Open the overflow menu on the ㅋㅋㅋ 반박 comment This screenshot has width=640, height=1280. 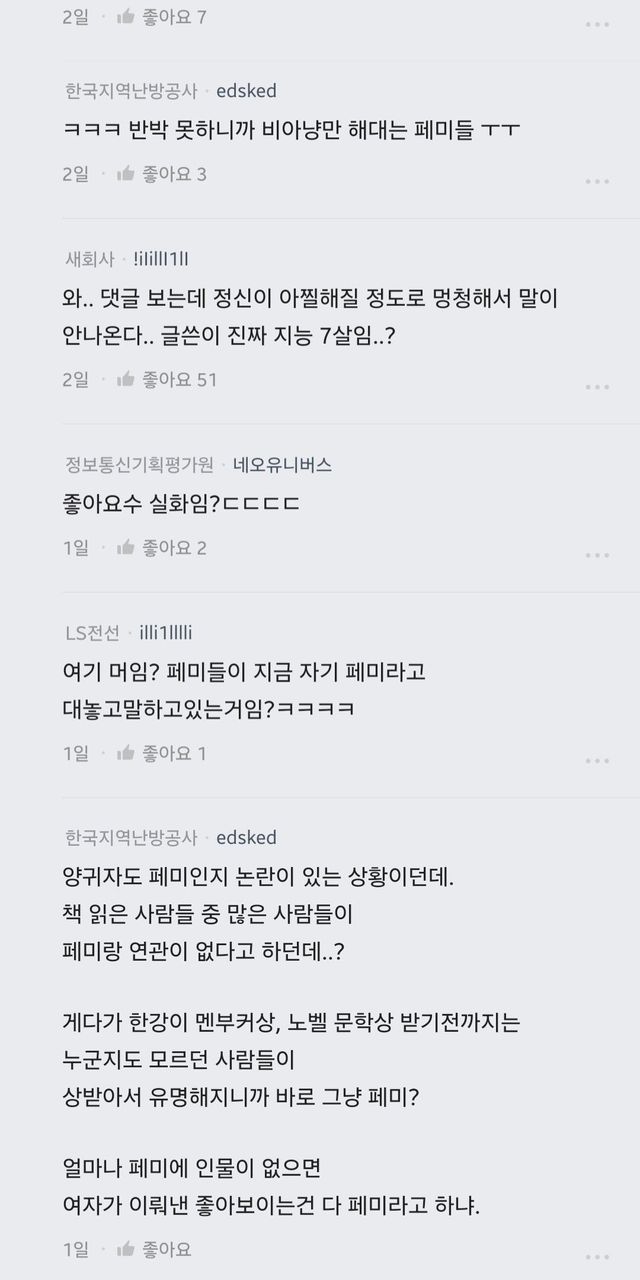click(597, 182)
